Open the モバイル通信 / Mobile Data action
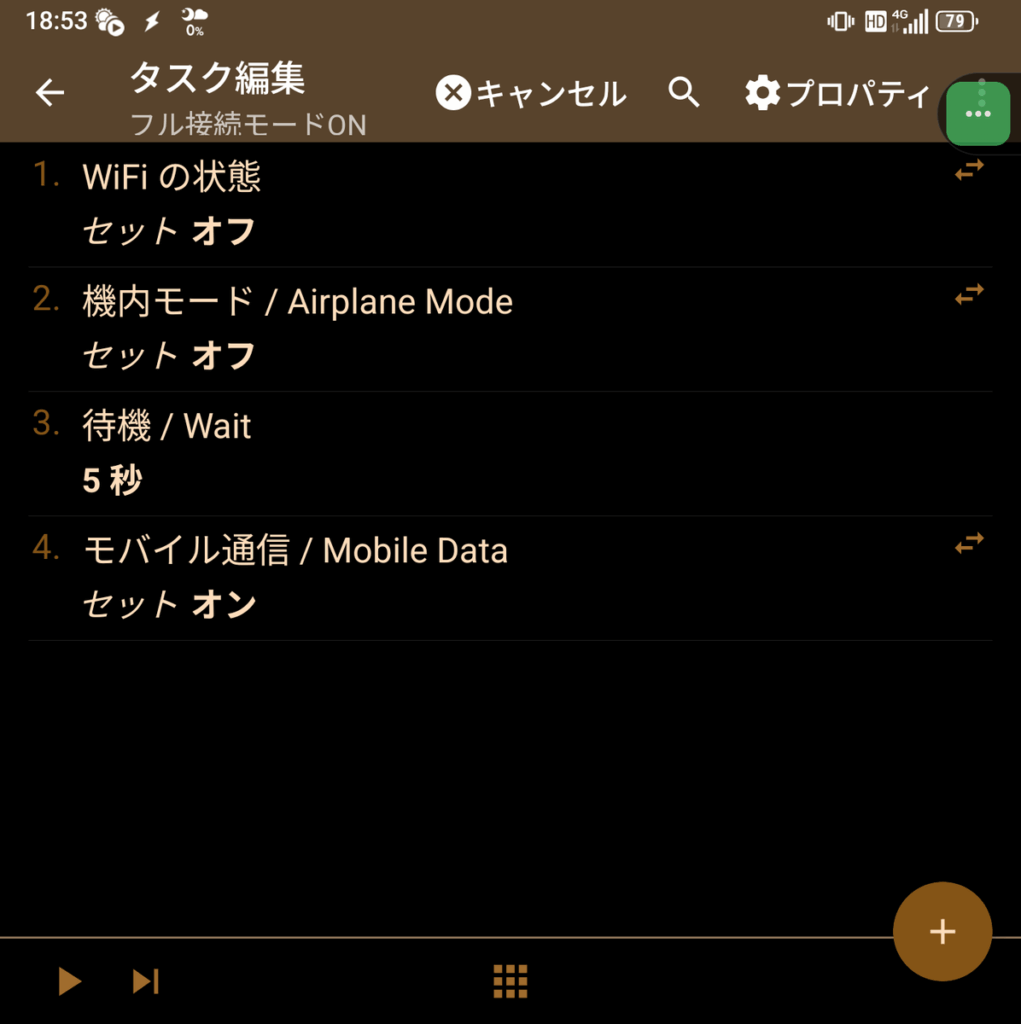The height and width of the screenshot is (1024, 1021). click(400, 577)
